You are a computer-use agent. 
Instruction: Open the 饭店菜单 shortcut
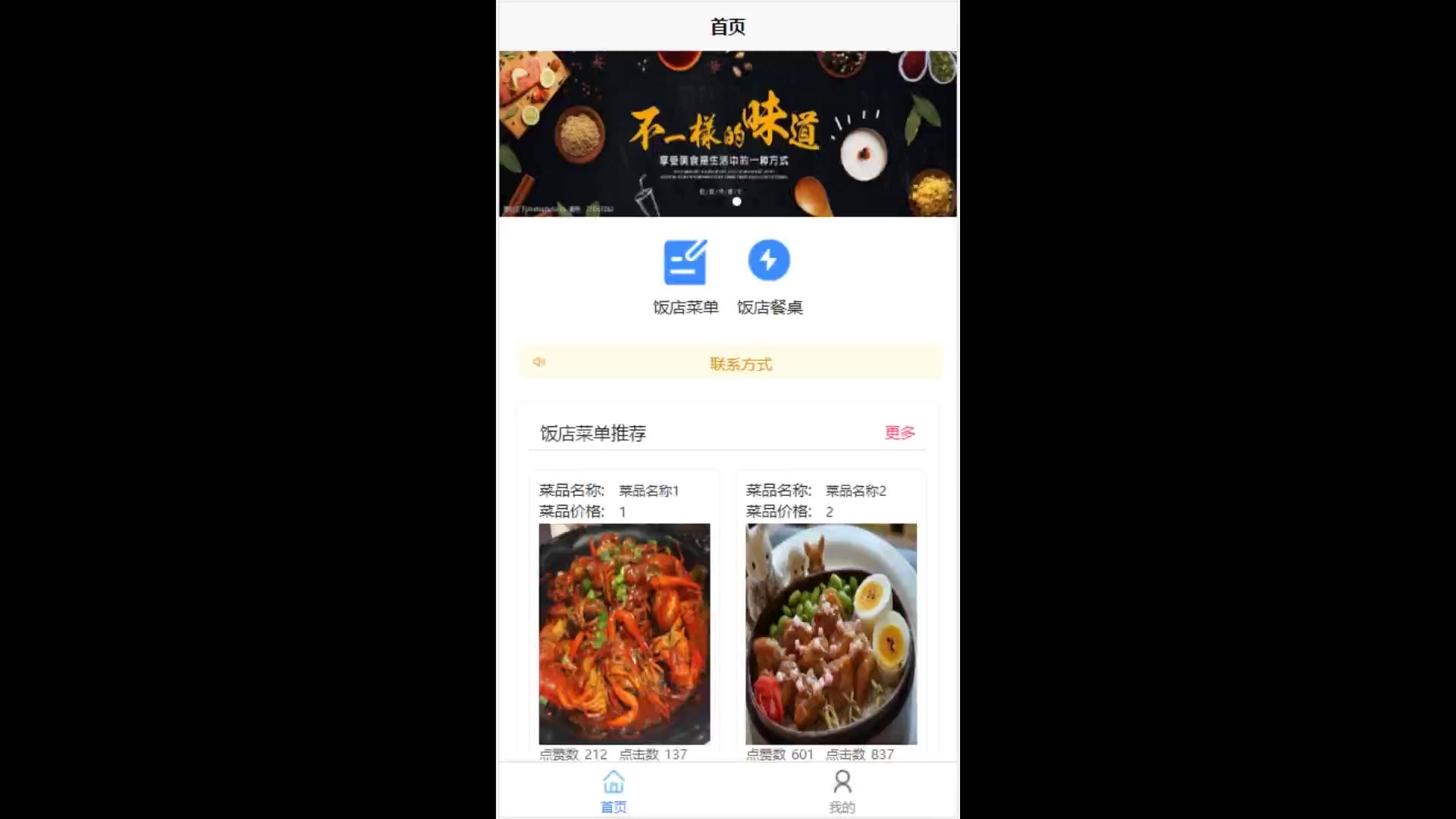[685, 277]
